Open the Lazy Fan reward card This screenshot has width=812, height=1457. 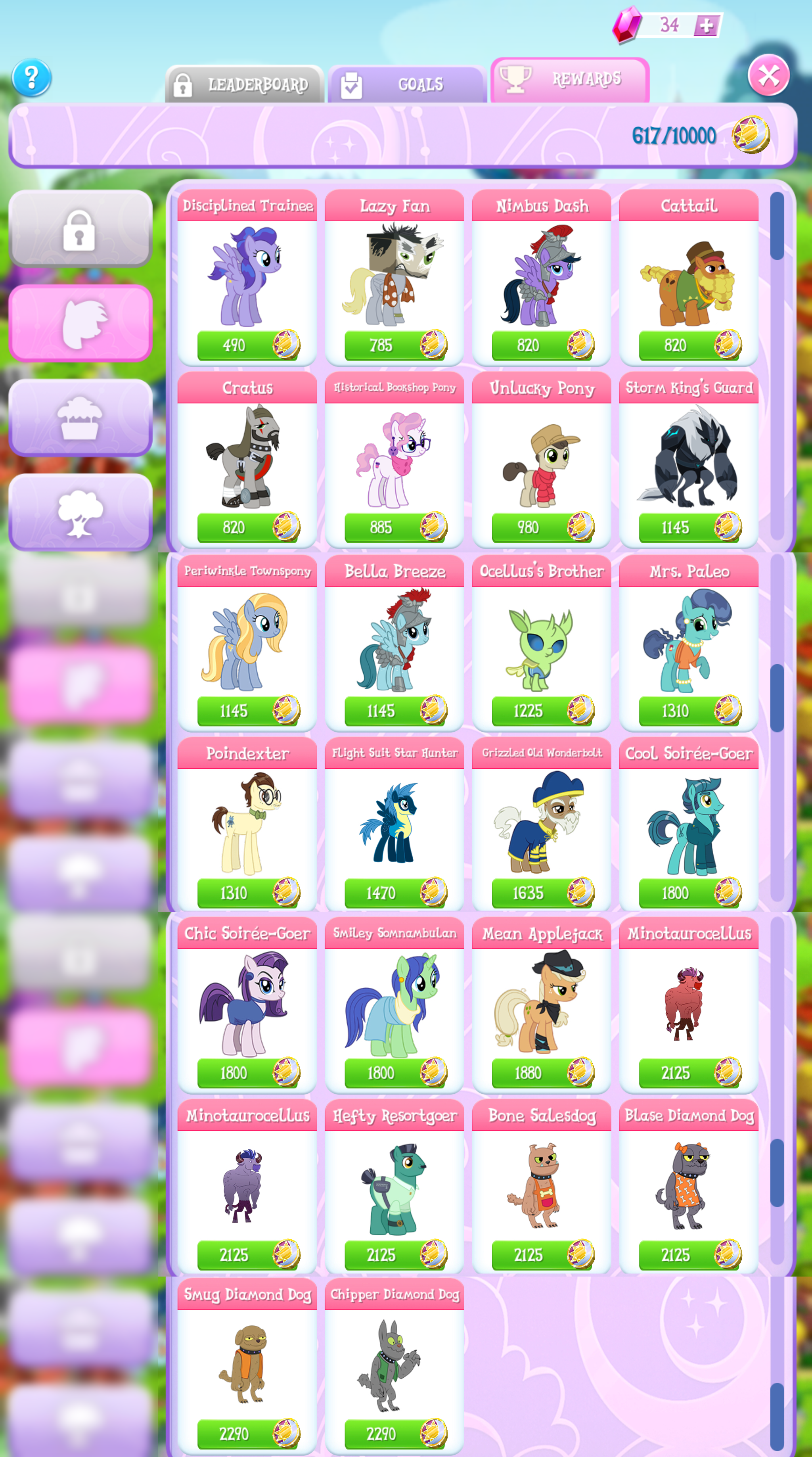click(394, 277)
